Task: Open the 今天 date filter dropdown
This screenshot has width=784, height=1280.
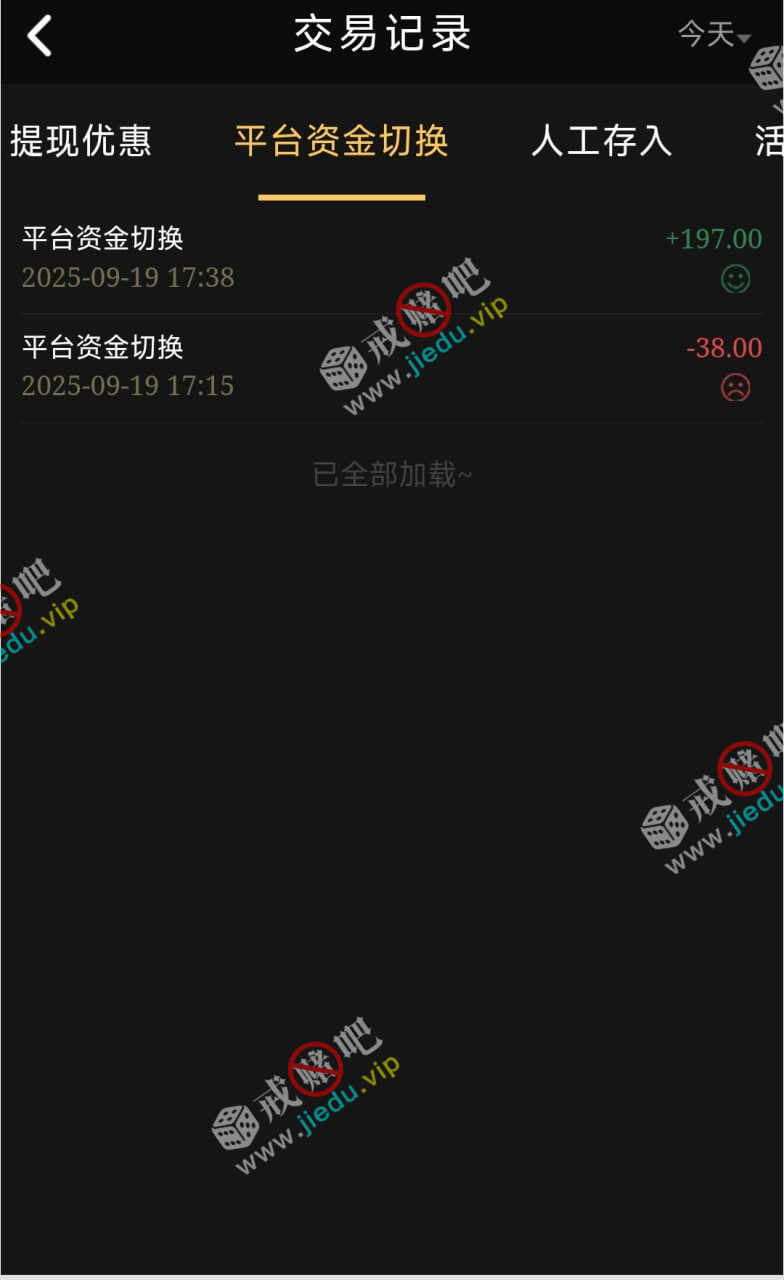Action: click(714, 36)
